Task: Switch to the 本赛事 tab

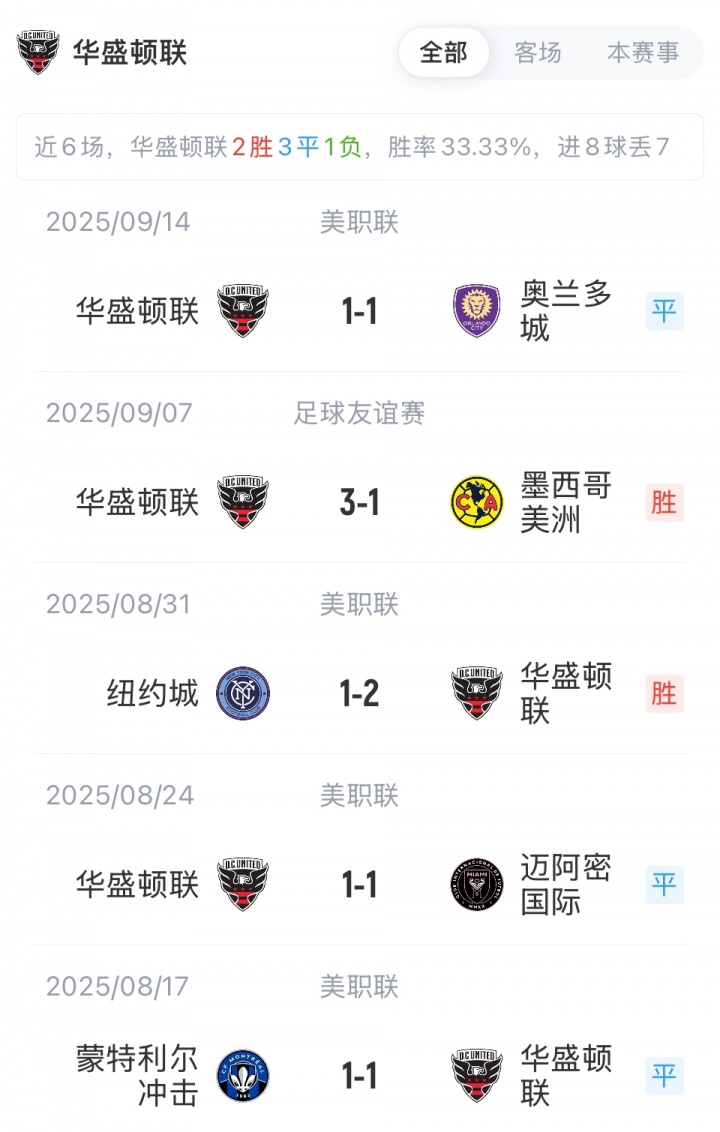Action: pos(643,52)
